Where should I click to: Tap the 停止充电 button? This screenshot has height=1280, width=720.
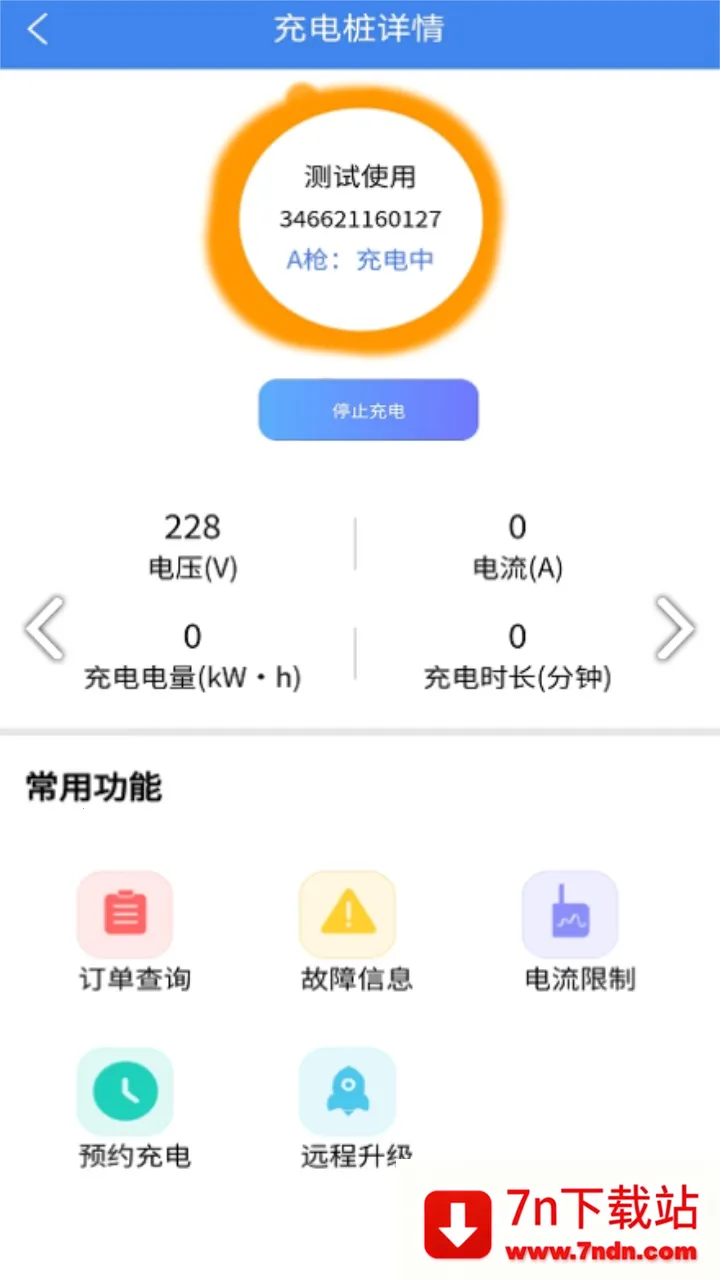[x=369, y=410]
